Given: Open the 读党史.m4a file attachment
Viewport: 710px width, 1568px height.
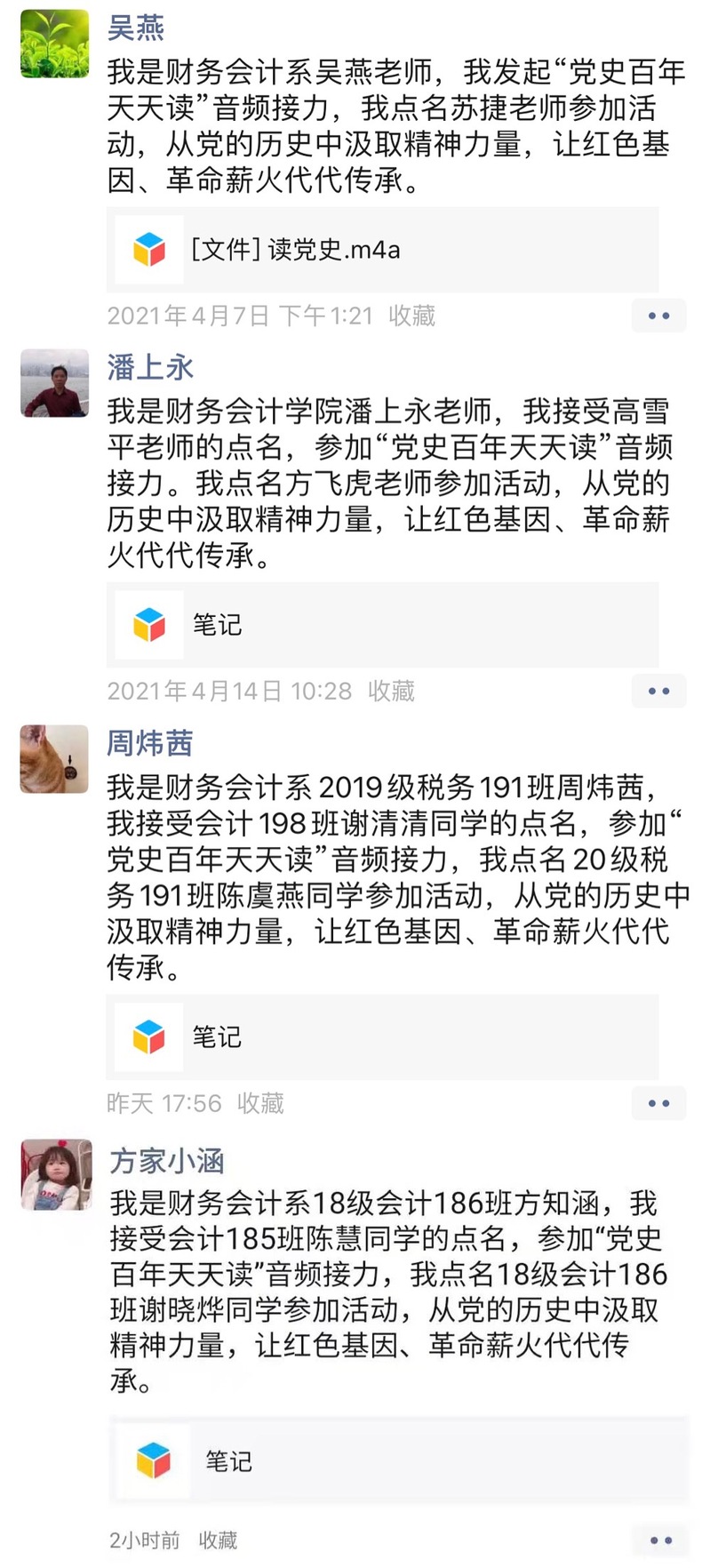Looking at the screenshot, I should coord(382,250).
